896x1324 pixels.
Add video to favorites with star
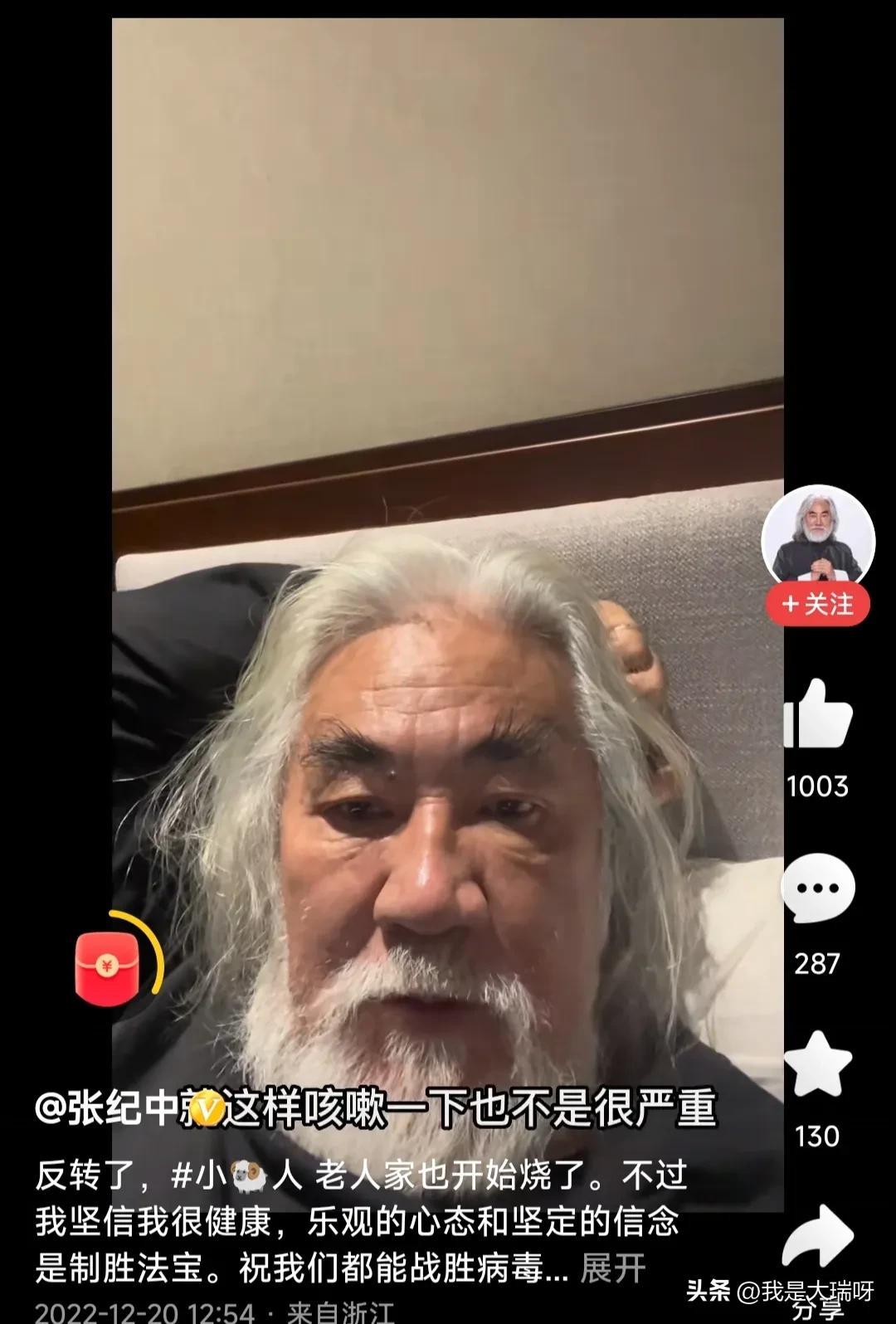[x=818, y=1065]
